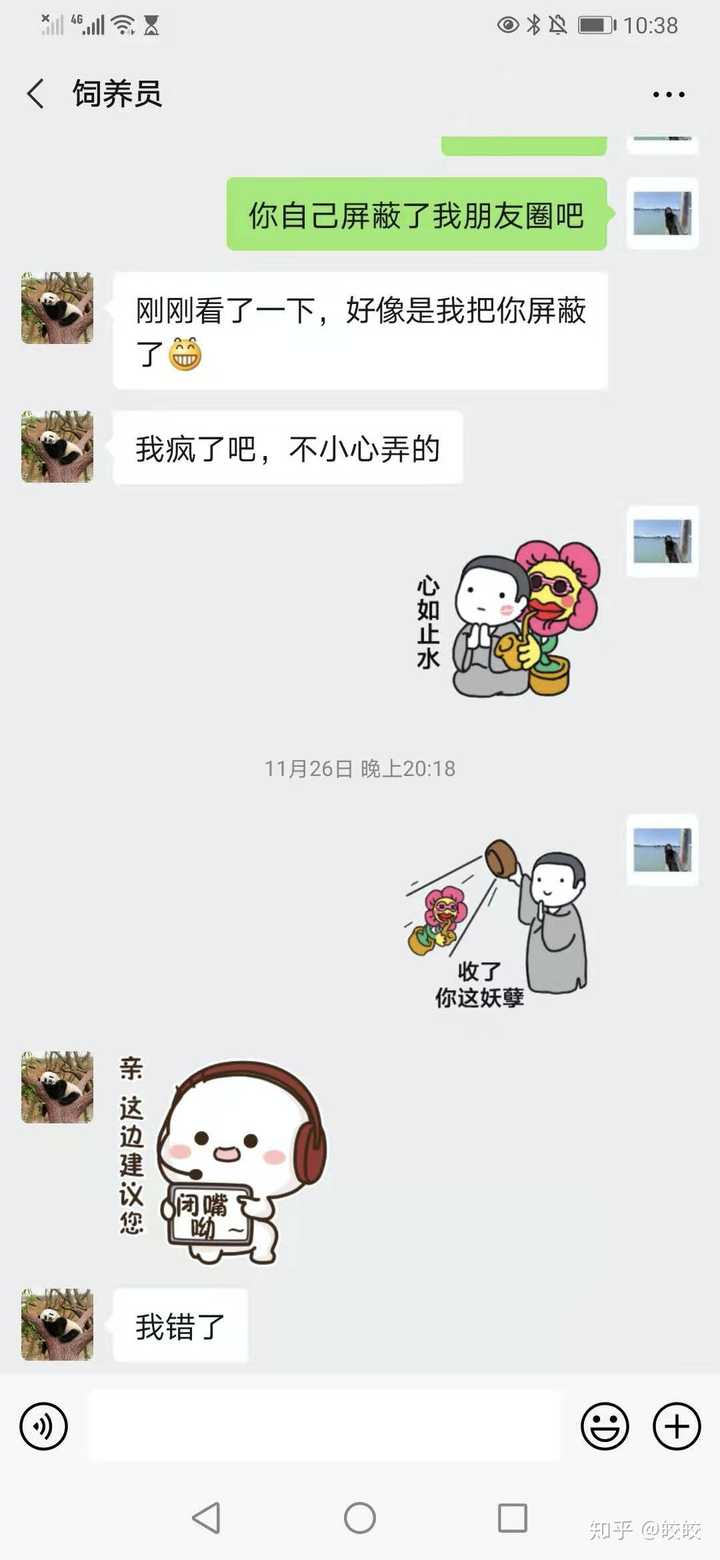Tap the mute notification bell icon
The height and width of the screenshot is (1560, 720).
click(x=564, y=24)
